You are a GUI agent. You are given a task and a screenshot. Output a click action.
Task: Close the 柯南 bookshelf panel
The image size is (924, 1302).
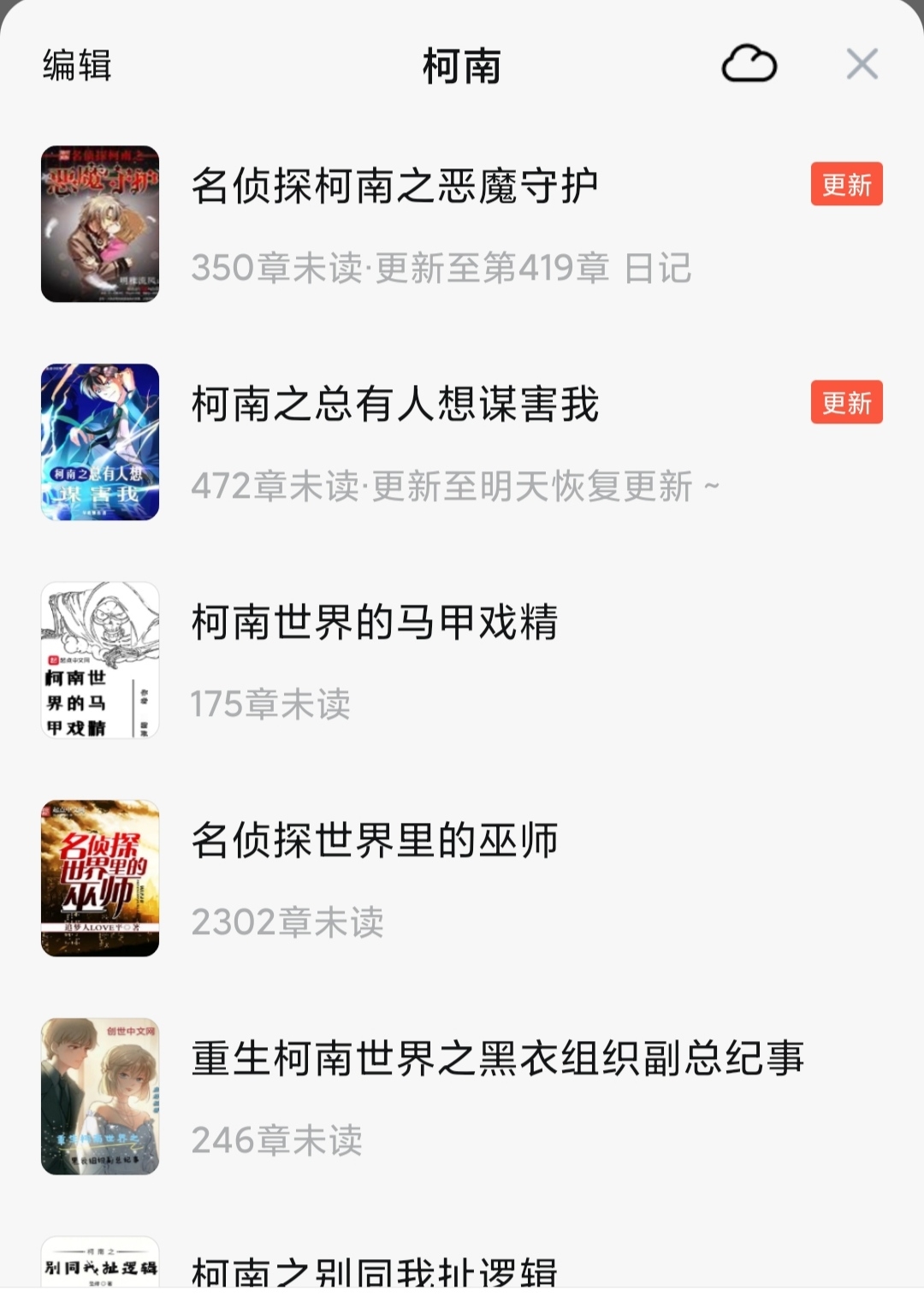862,64
